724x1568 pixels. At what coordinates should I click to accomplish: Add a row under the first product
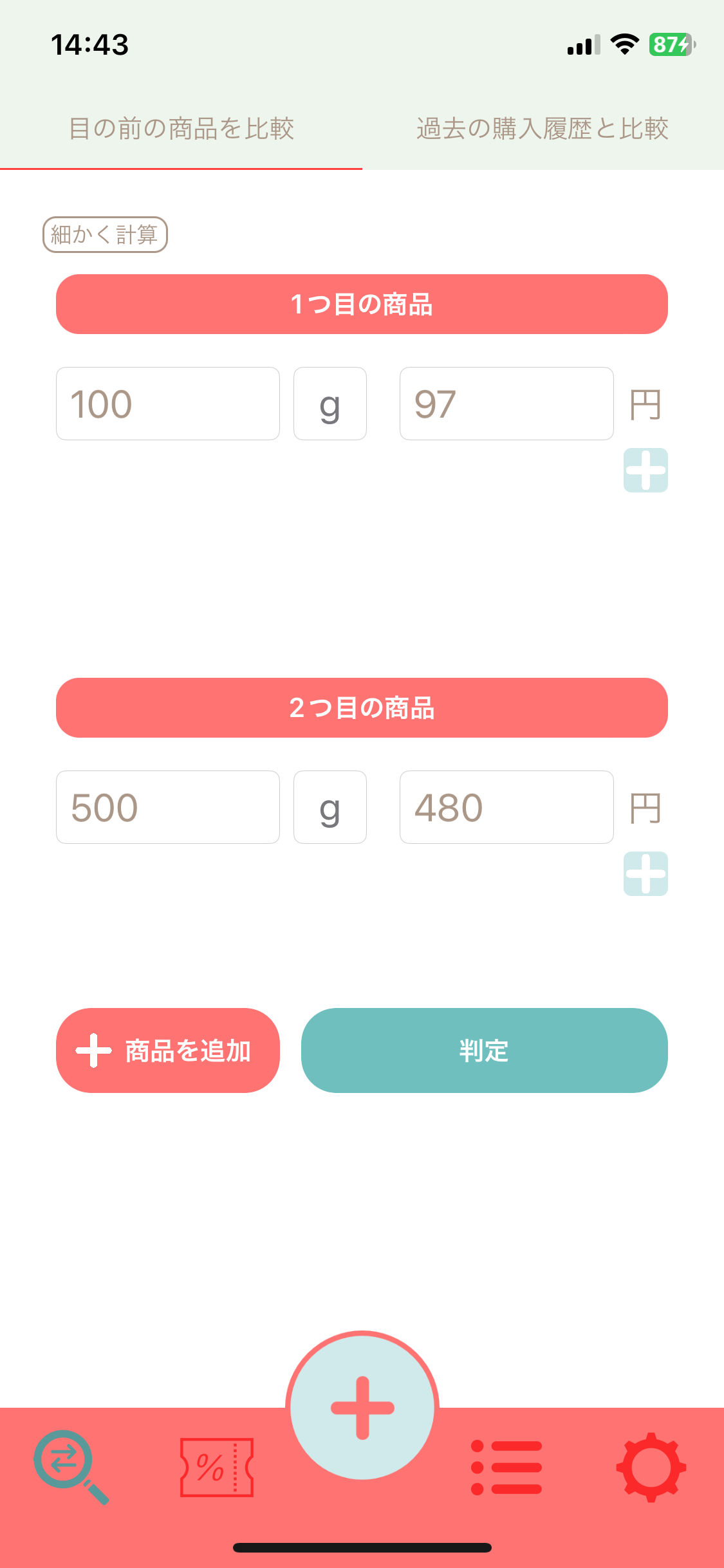tap(645, 471)
